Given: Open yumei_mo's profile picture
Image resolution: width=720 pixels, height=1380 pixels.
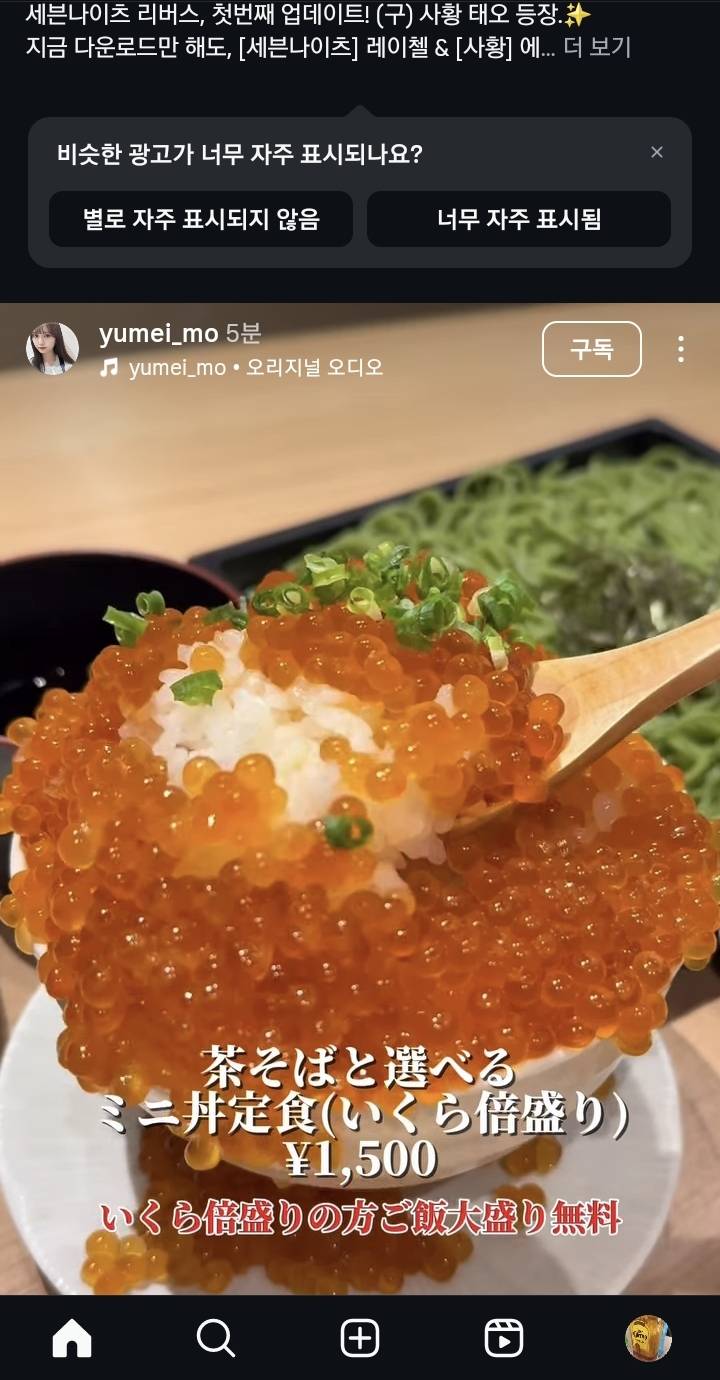Looking at the screenshot, I should pos(52,349).
